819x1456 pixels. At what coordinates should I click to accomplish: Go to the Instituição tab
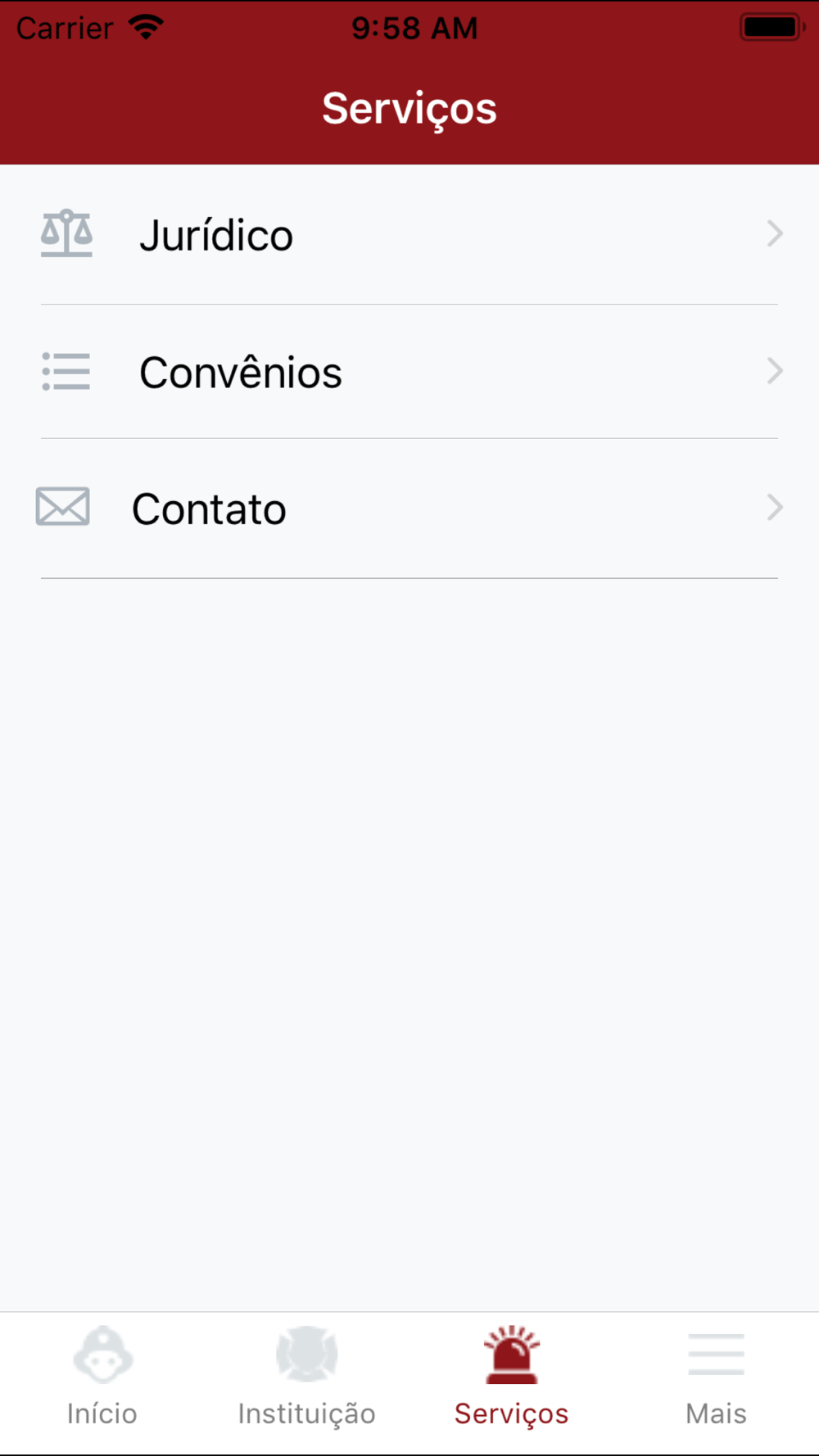(307, 1377)
